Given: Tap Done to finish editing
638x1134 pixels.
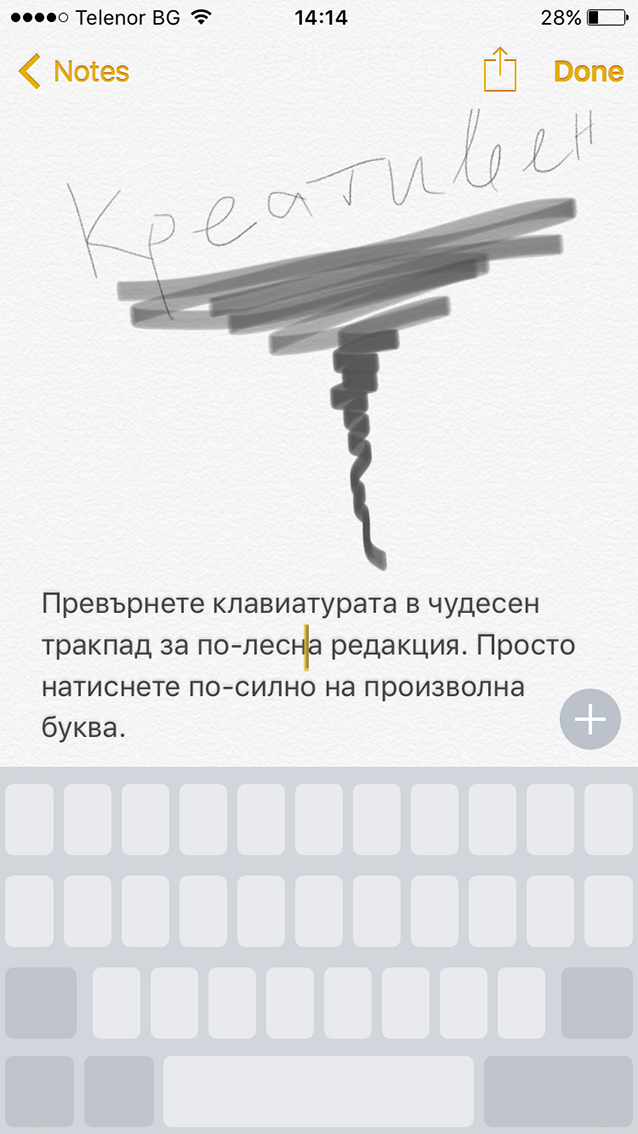Looking at the screenshot, I should tap(588, 72).
